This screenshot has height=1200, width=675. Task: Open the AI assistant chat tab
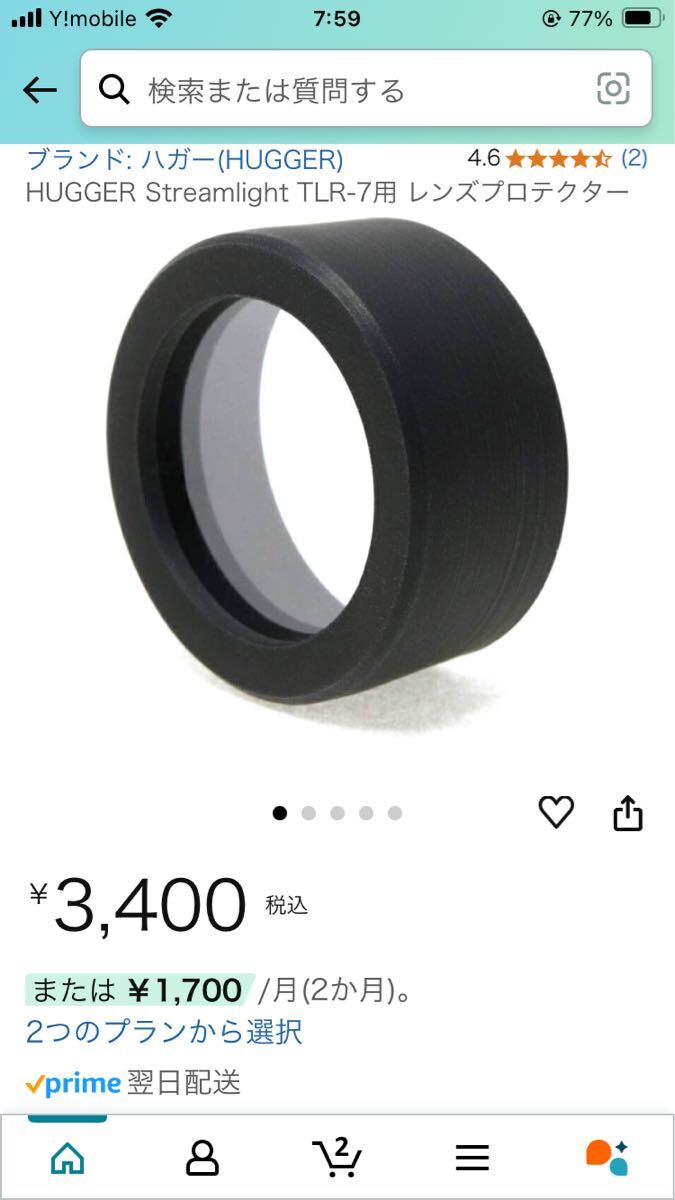(607, 1158)
